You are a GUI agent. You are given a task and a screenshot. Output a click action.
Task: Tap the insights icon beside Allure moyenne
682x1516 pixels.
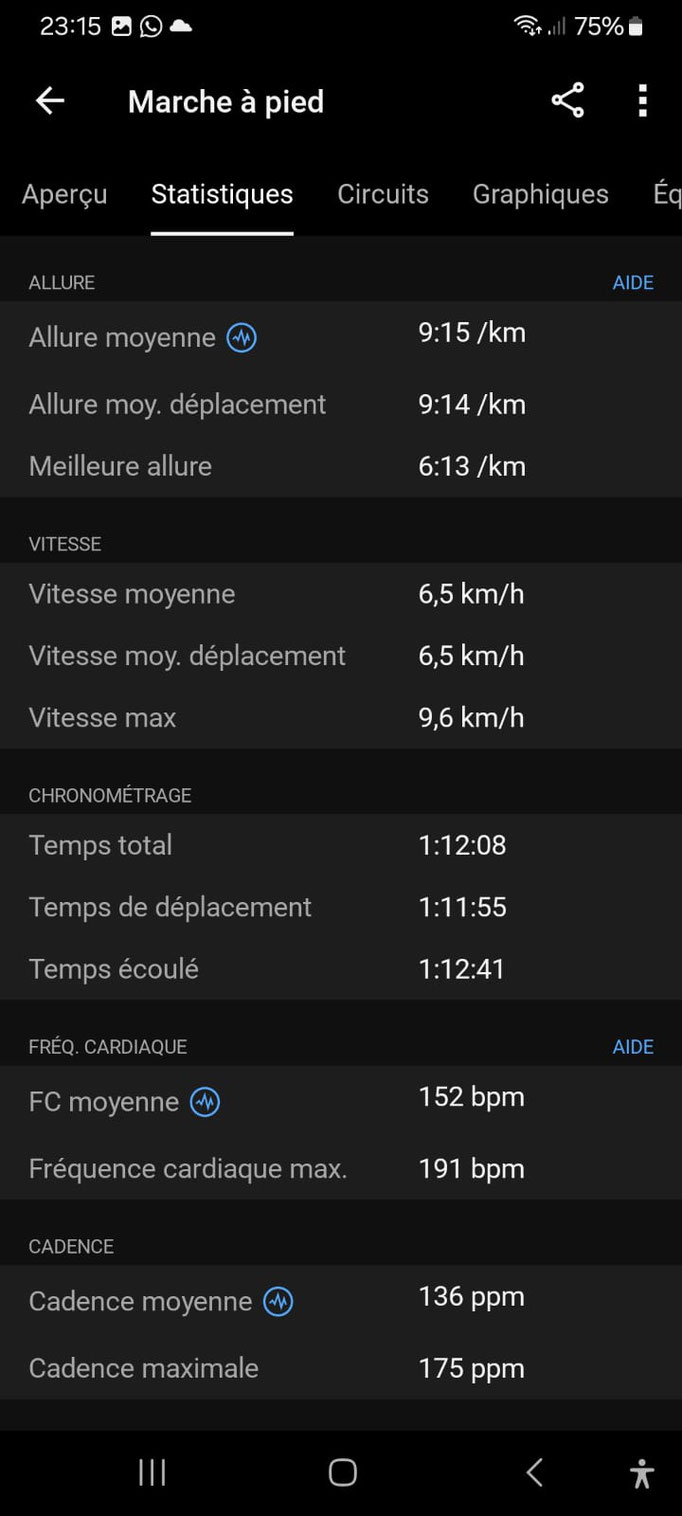242,338
